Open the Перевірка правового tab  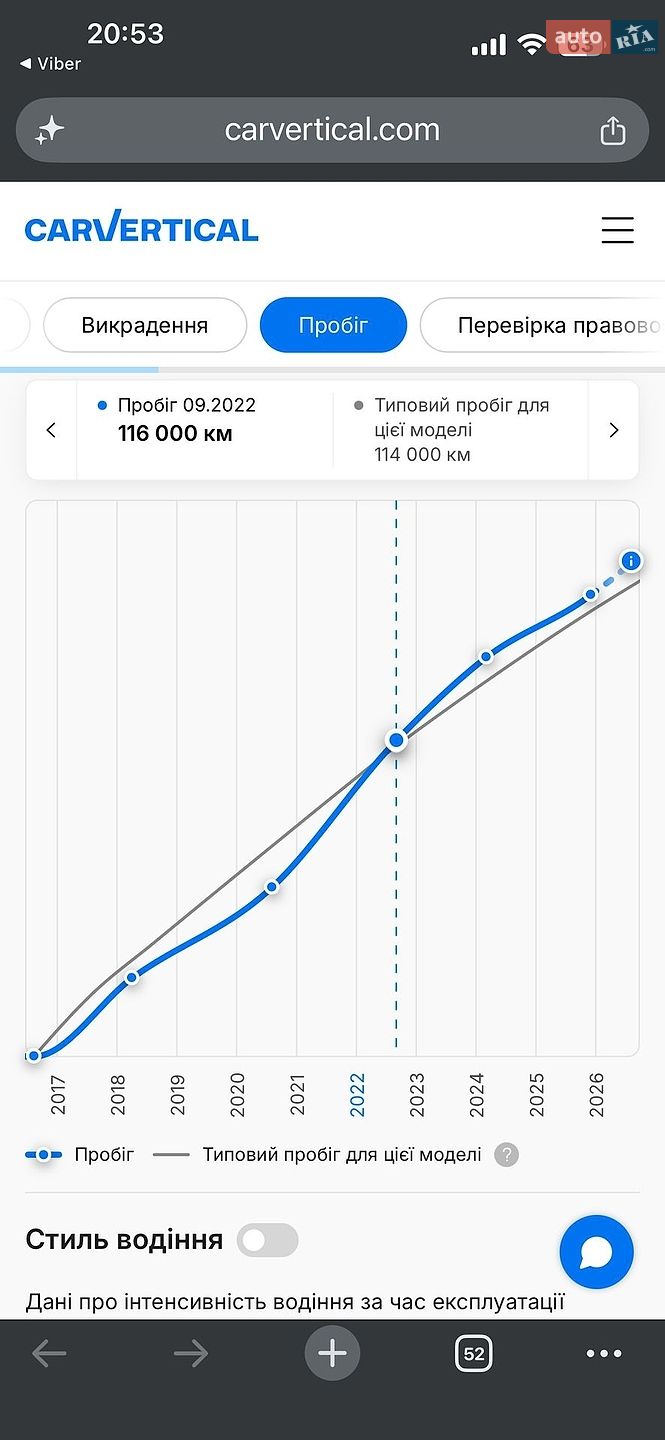tap(543, 325)
